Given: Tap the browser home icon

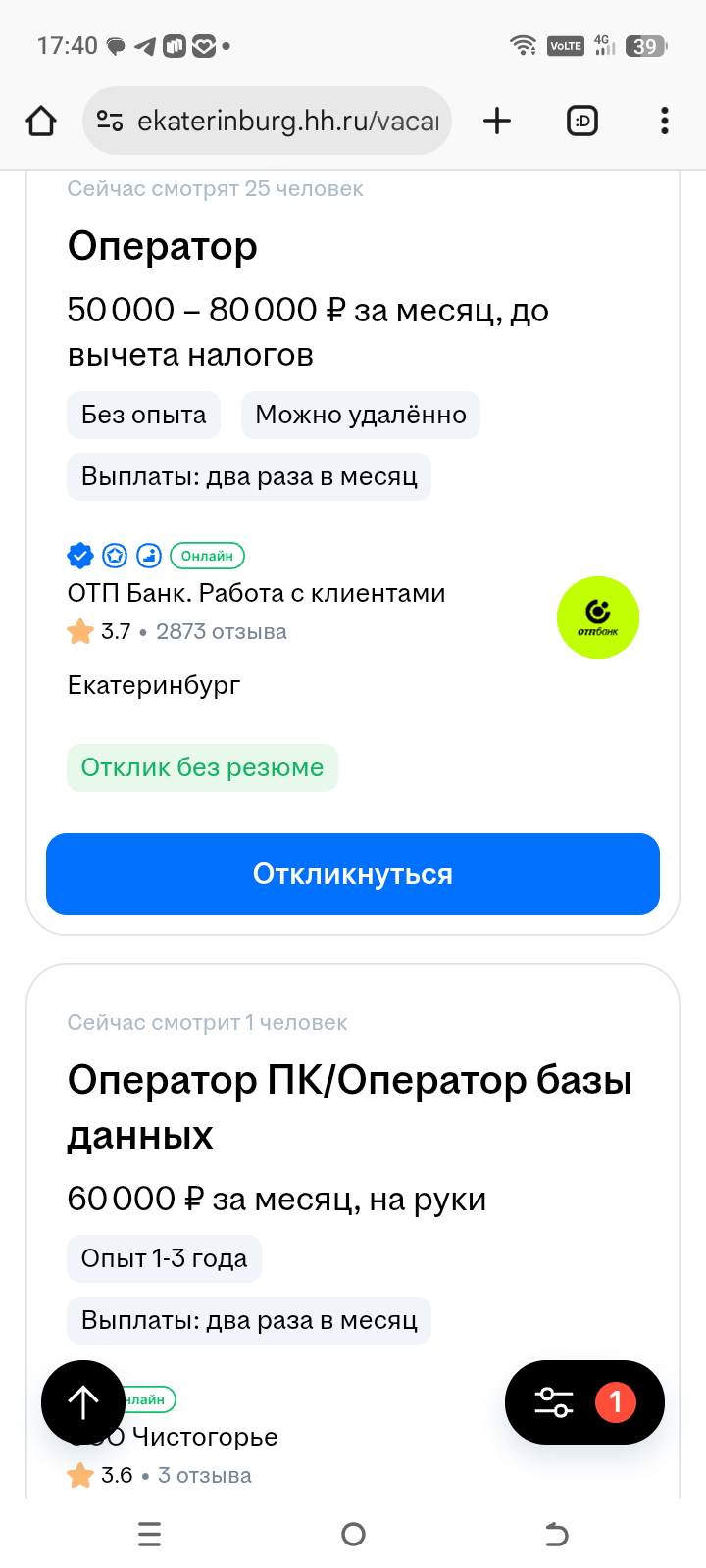Looking at the screenshot, I should pyautogui.click(x=41, y=122).
